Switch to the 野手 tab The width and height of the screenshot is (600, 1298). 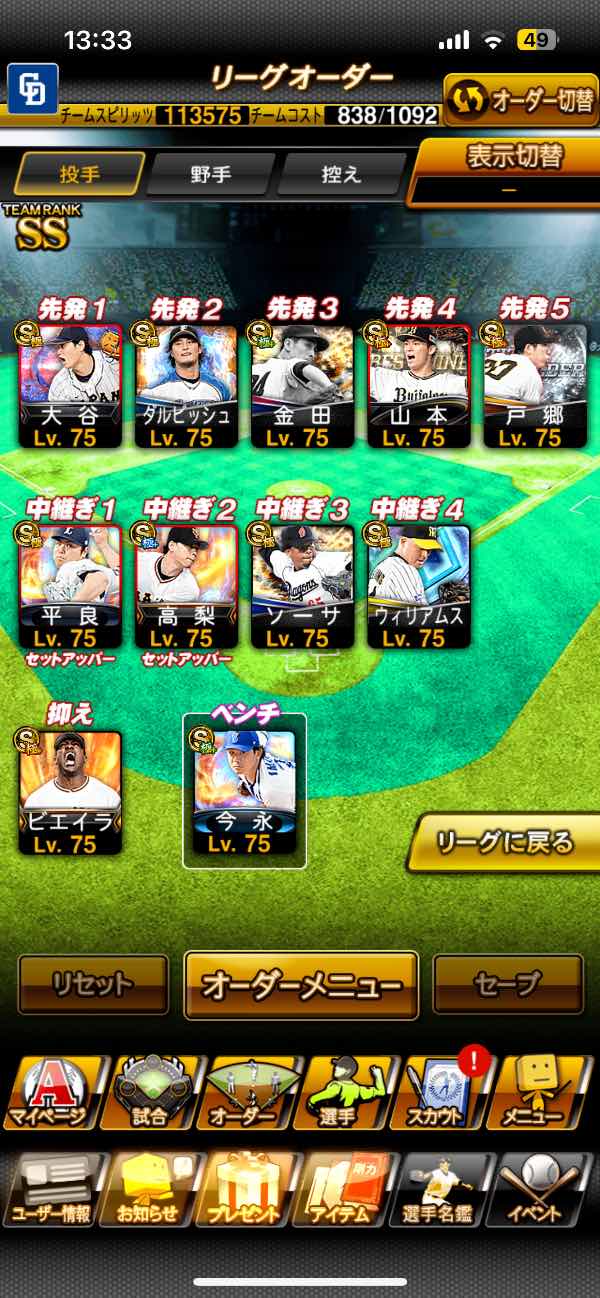coord(210,174)
